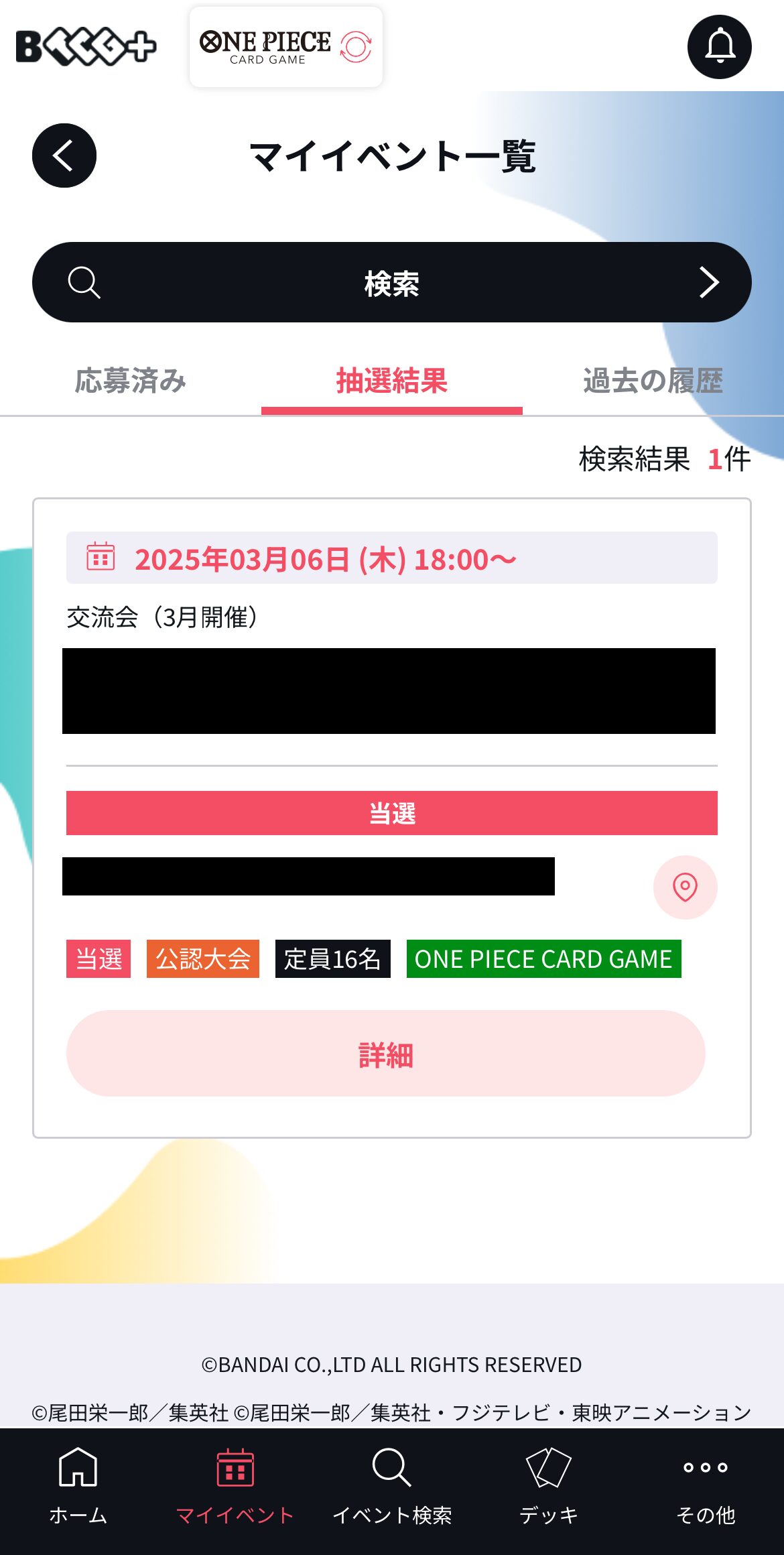Open the ONE PIECE CARD GAME switcher
This screenshot has width=784, height=1555.
click(x=286, y=47)
